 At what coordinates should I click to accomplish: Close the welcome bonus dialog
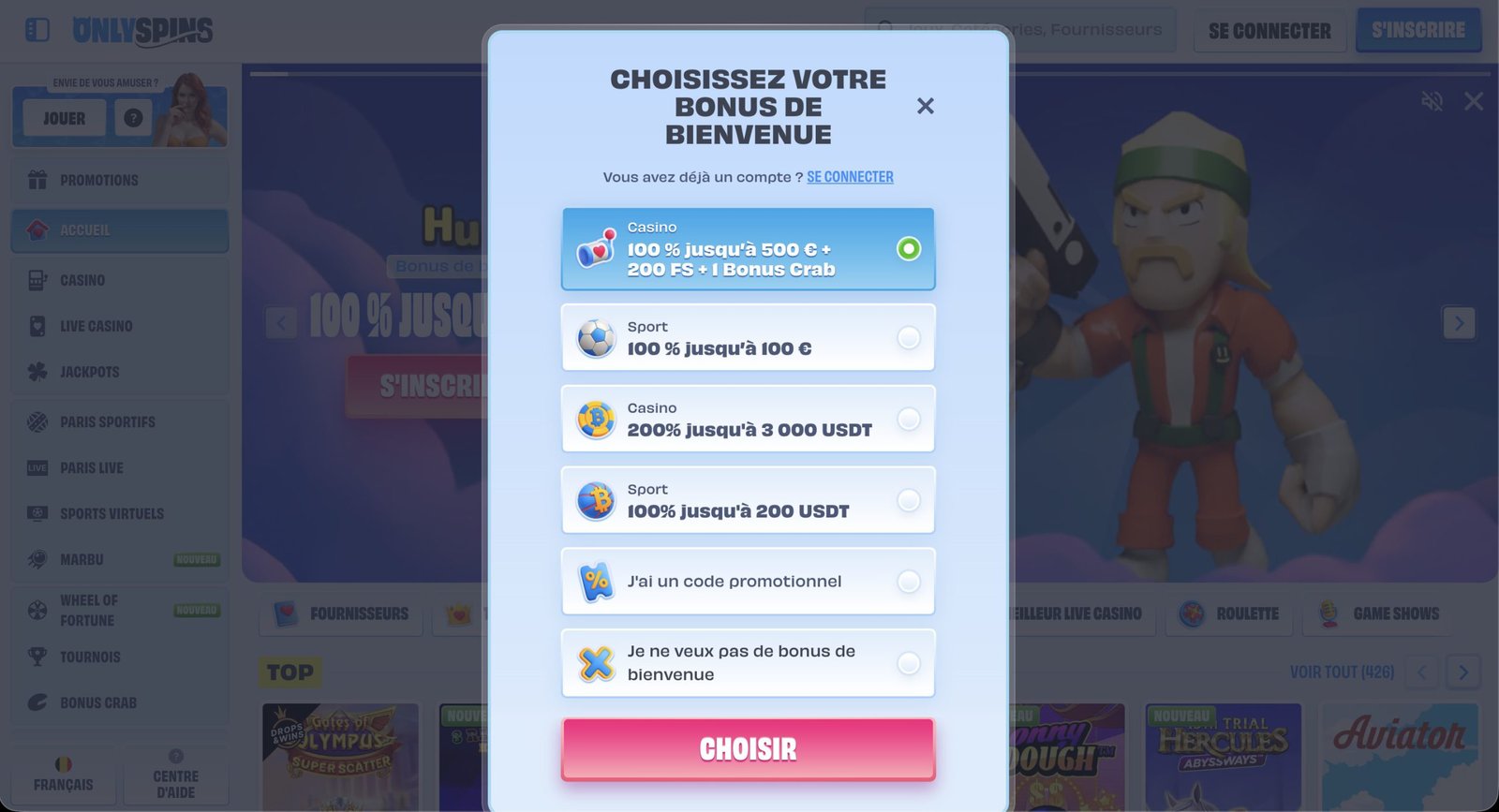tap(925, 107)
